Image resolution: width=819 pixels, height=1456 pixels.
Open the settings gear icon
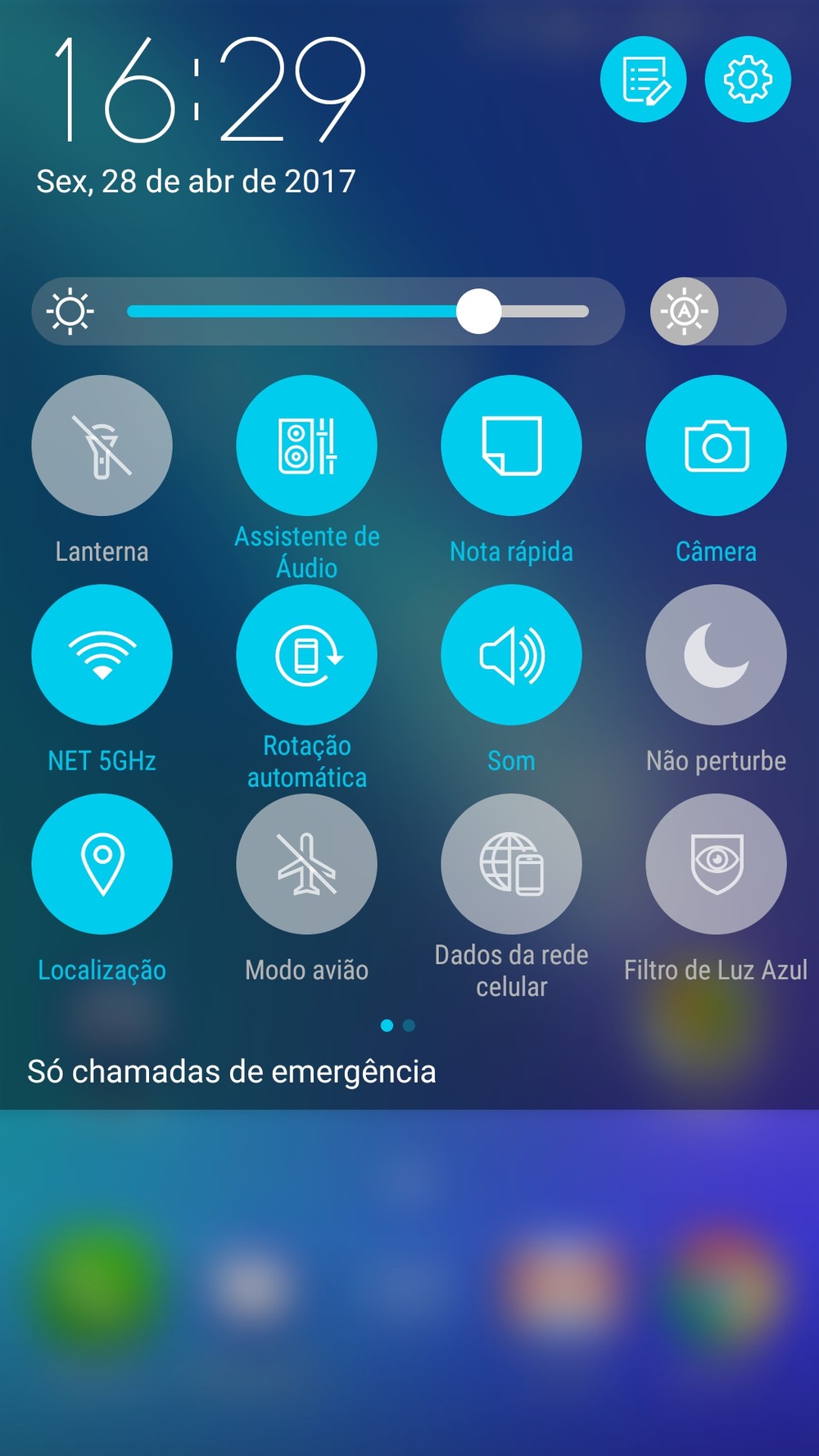click(x=748, y=79)
